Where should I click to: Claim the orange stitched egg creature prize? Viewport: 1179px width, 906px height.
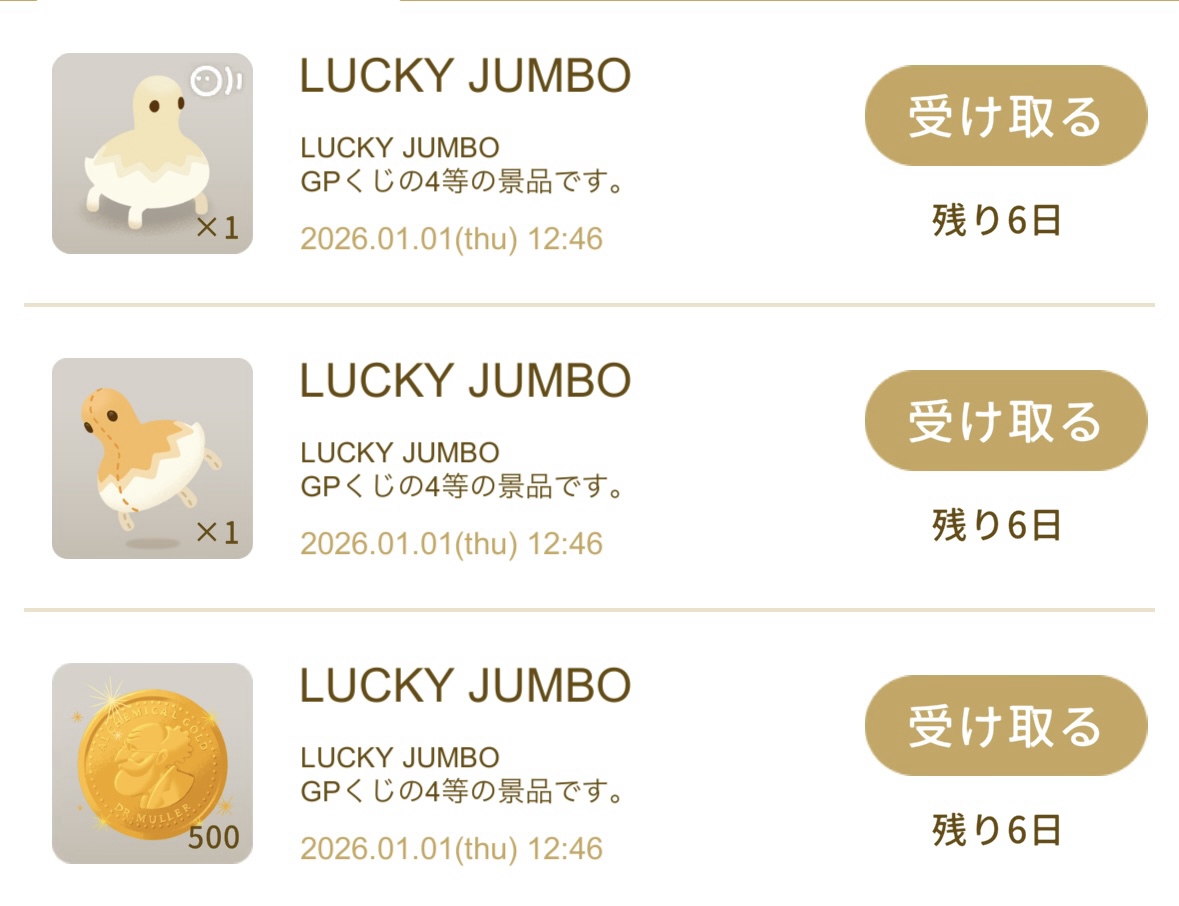[1005, 421]
